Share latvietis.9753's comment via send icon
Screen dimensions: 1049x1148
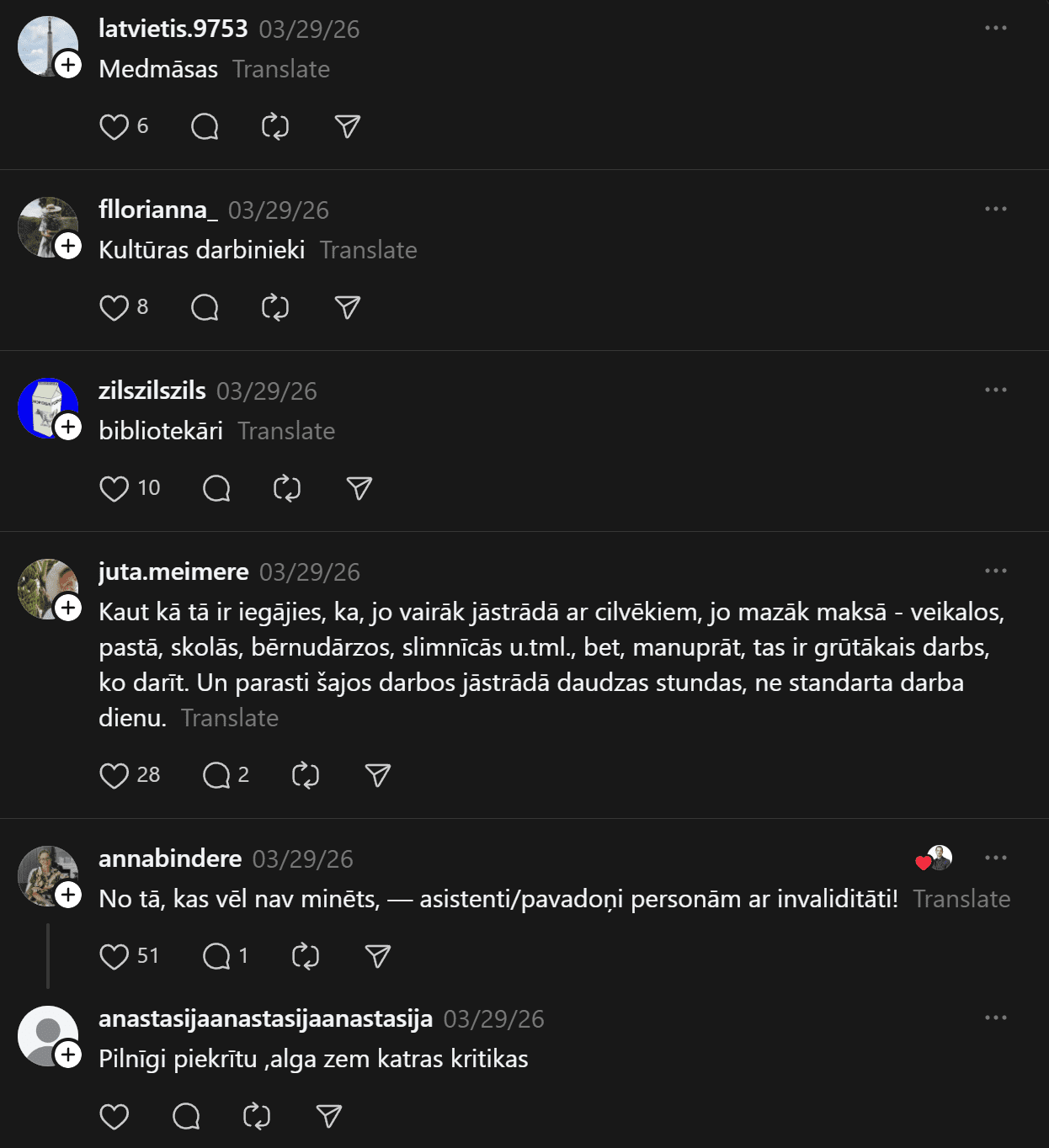click(x=347, y=127)
